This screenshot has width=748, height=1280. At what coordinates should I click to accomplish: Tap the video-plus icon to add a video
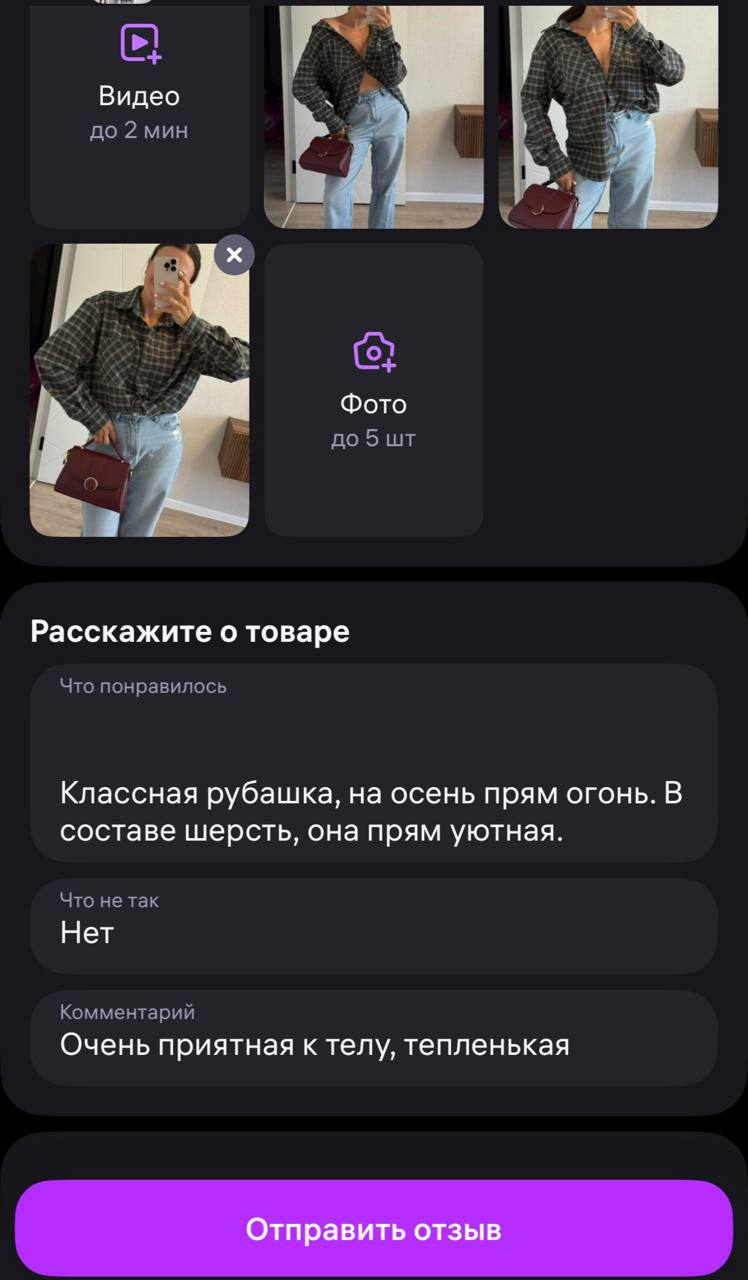point(139,43)
